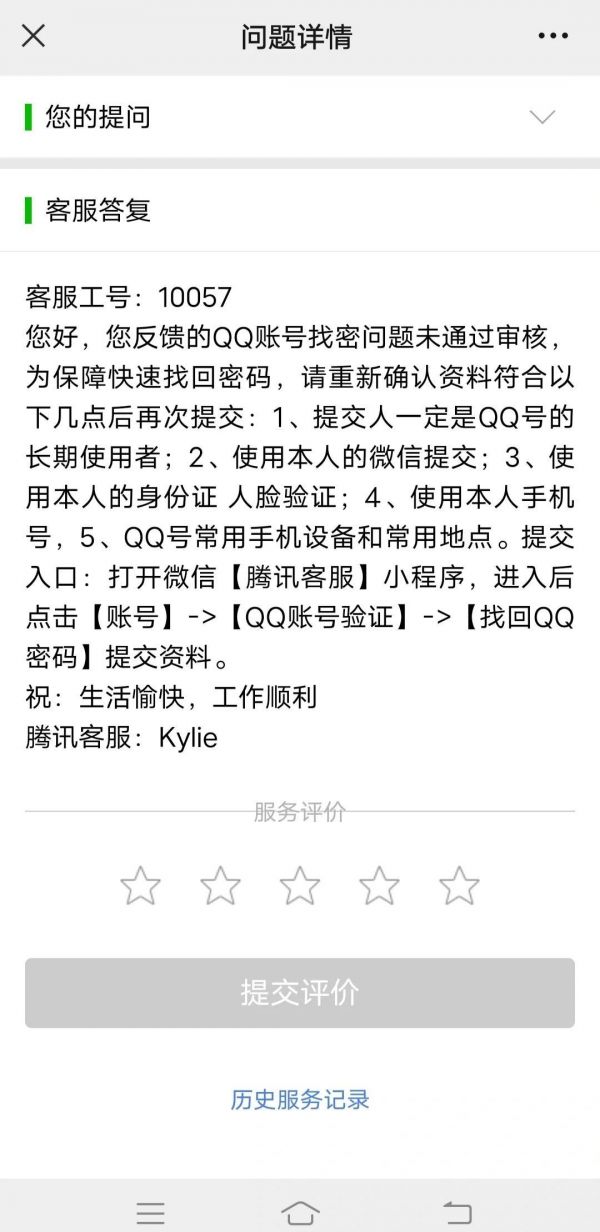Expand the 您的提问 section
Viewport: 600px width, 1232px height.
(x=541, y=117)
